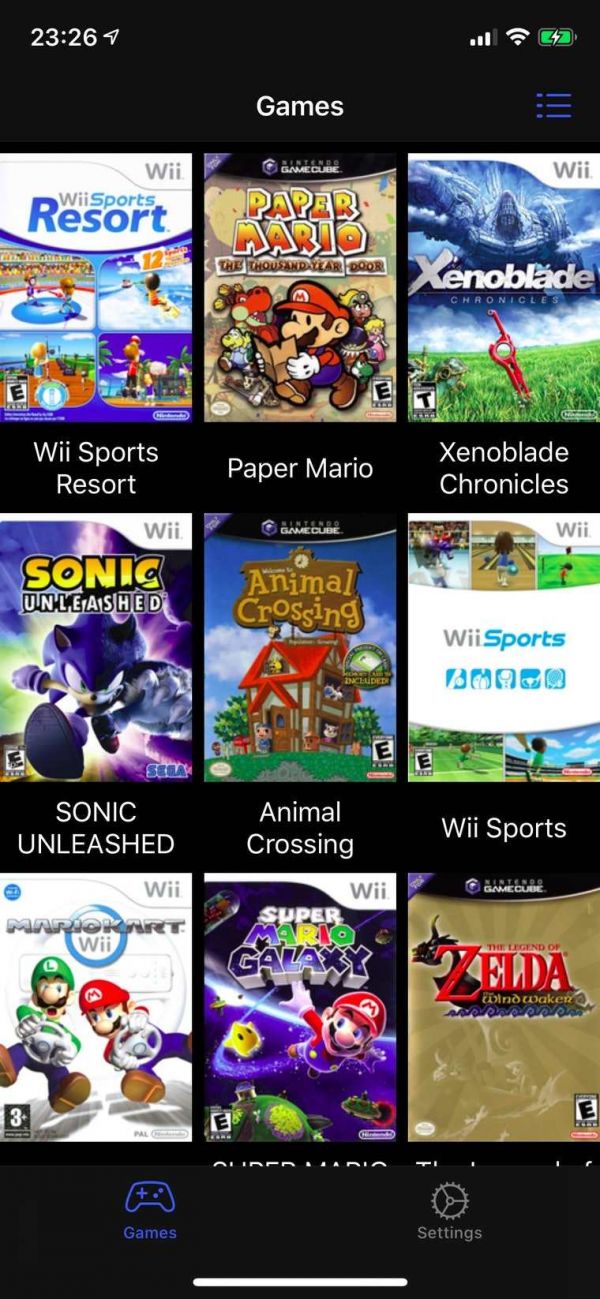
Task: Open Mario Kart Wii cover
Action: pyautogui.click(x=96, y=1008)
